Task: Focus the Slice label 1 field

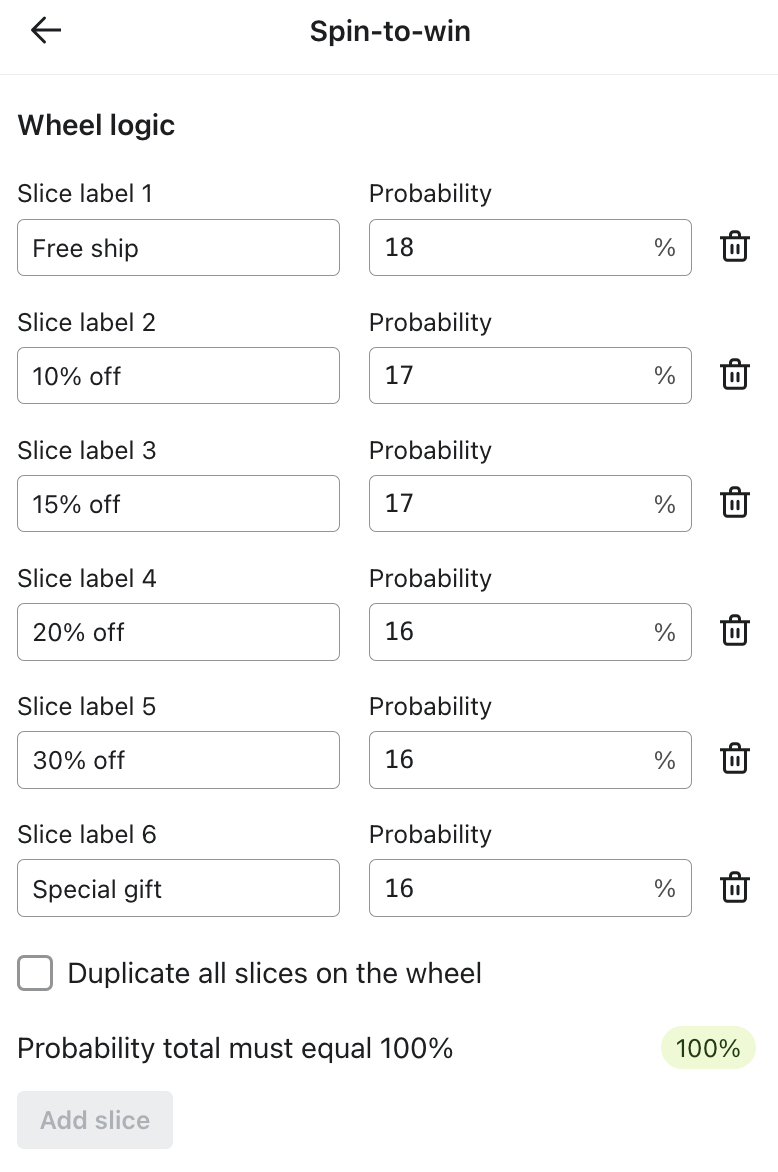Action: point(178,247)
